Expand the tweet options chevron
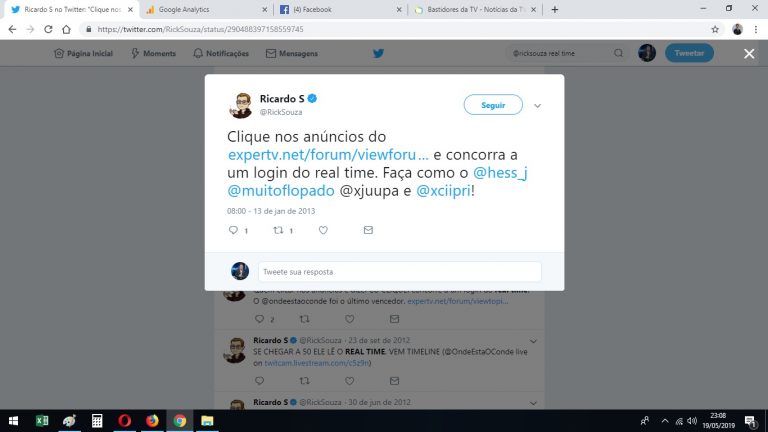The image size is (768, 432). (538, 105)
